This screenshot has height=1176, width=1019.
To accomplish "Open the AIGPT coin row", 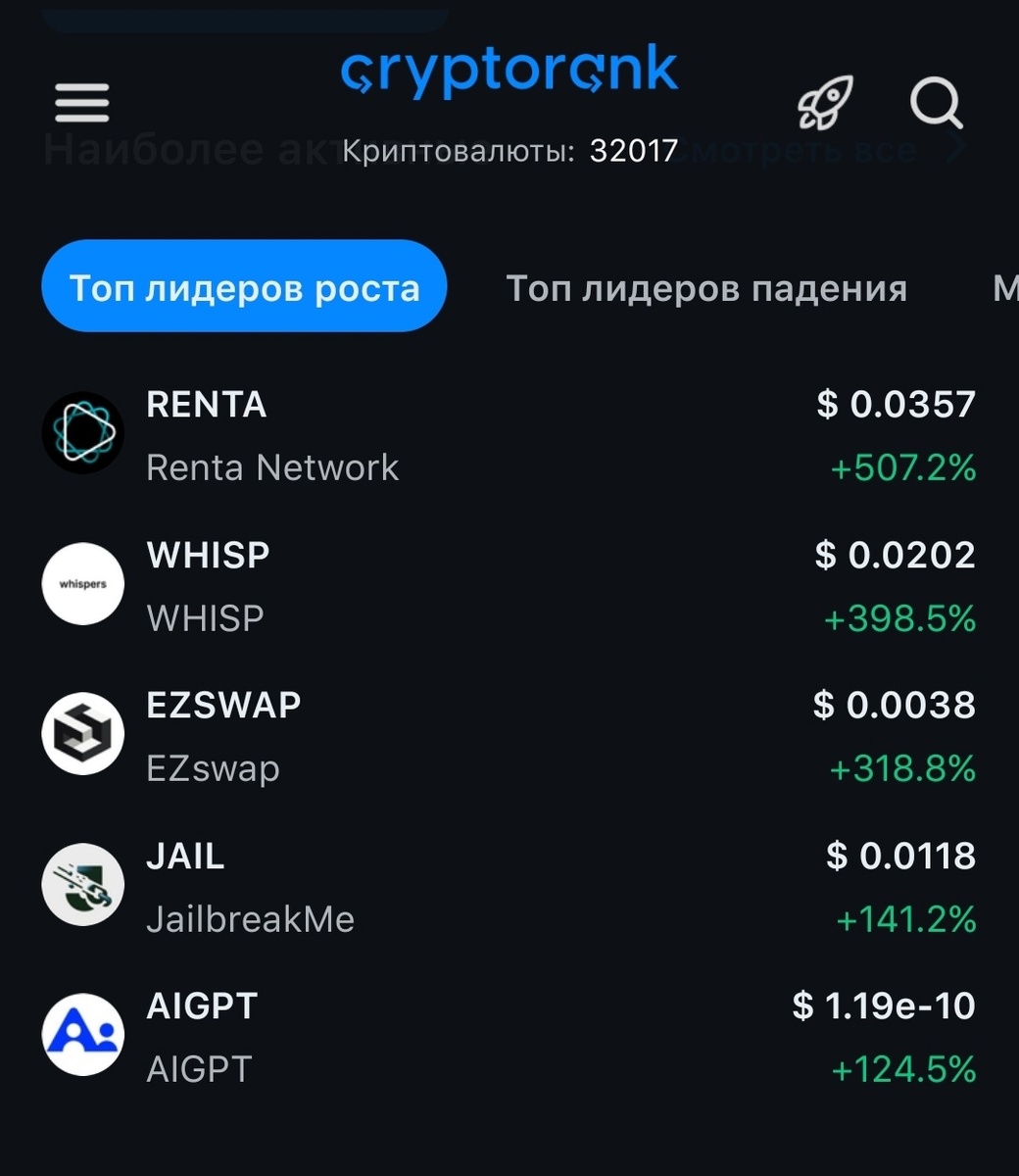I will click(509, 1037).
